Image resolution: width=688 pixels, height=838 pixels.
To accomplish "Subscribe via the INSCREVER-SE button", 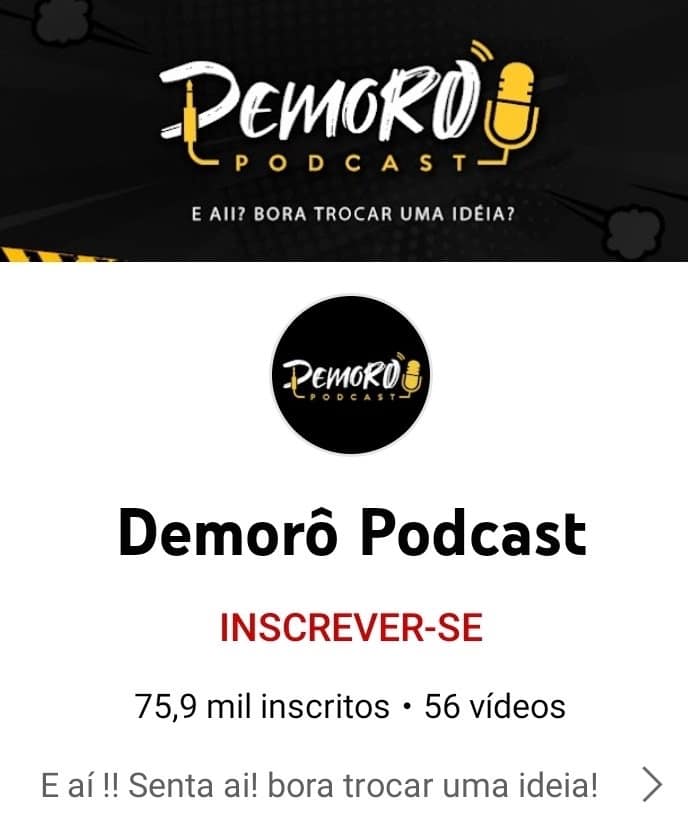I will tap(351, 628).
